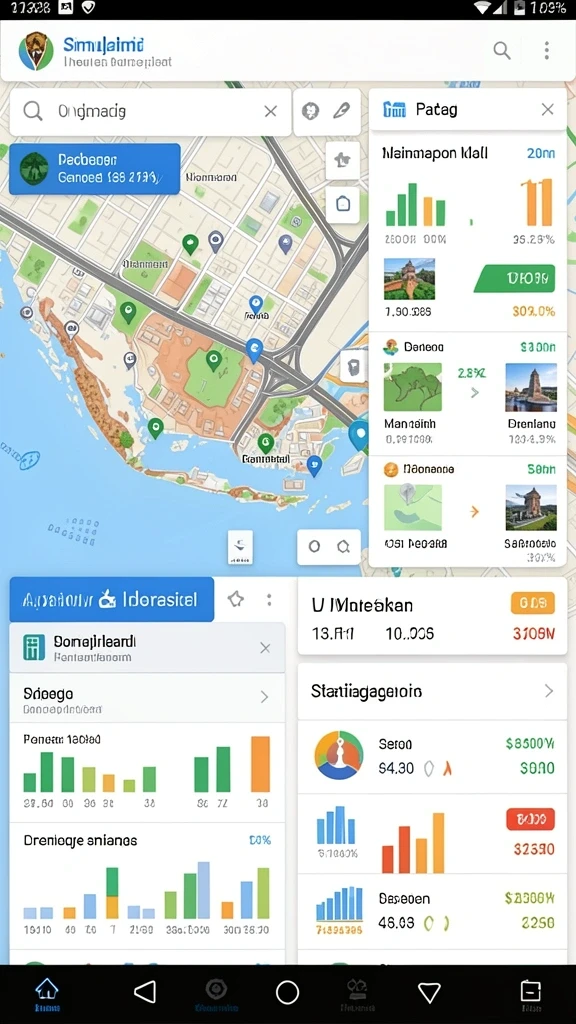Go back with the system back button
Viewport: 576px width, 1024px height.
(145, 992)
